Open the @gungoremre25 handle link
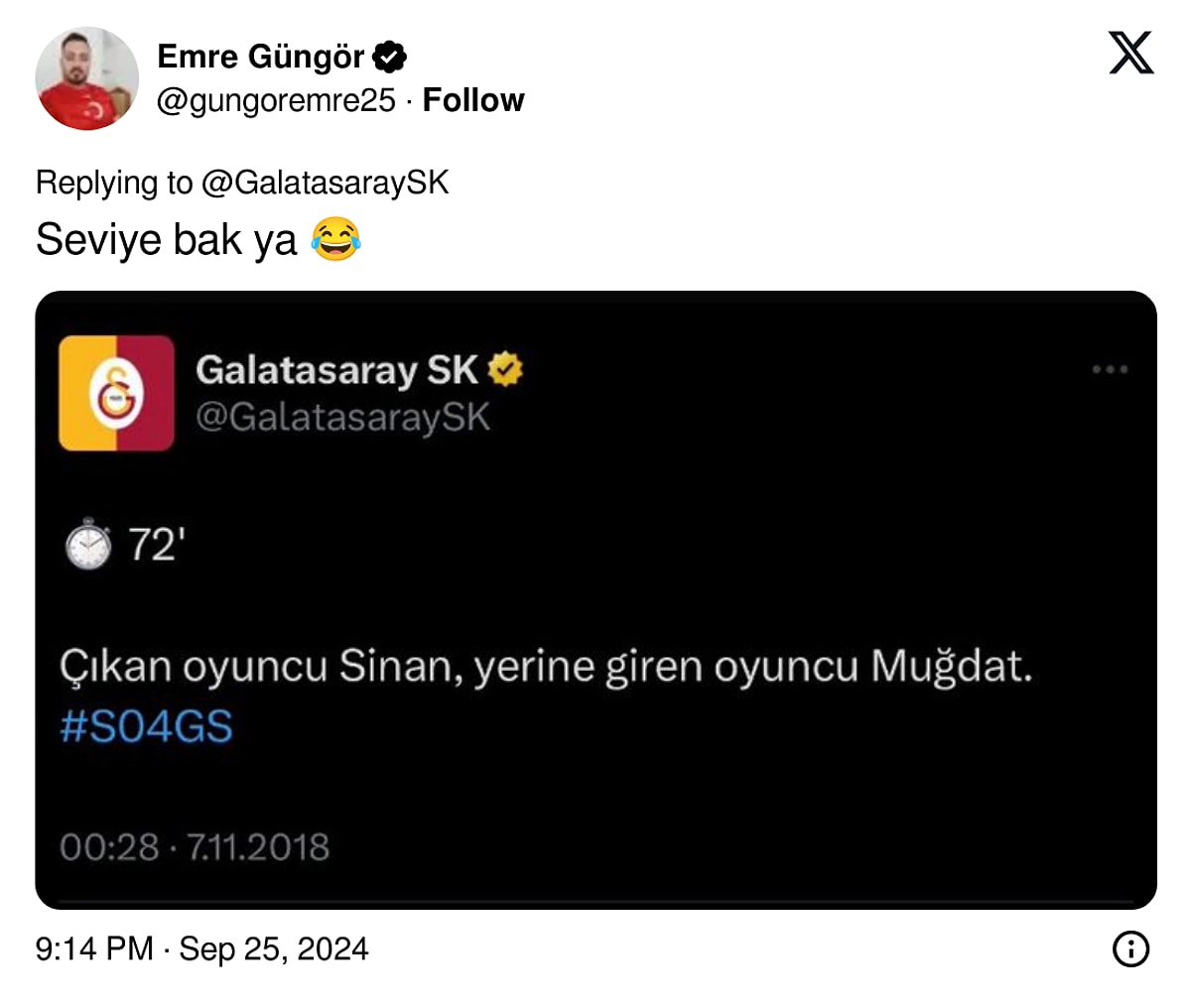 coord(276,100)
